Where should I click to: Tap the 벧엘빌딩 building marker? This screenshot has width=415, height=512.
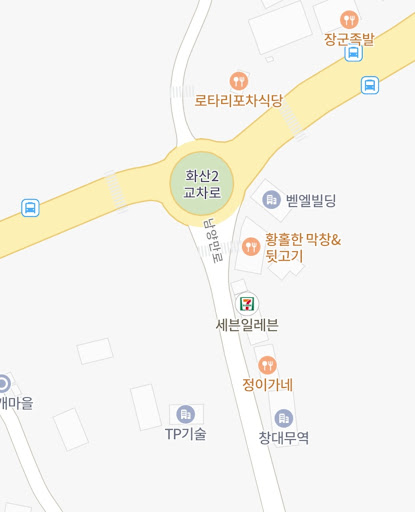pos(271,200)
